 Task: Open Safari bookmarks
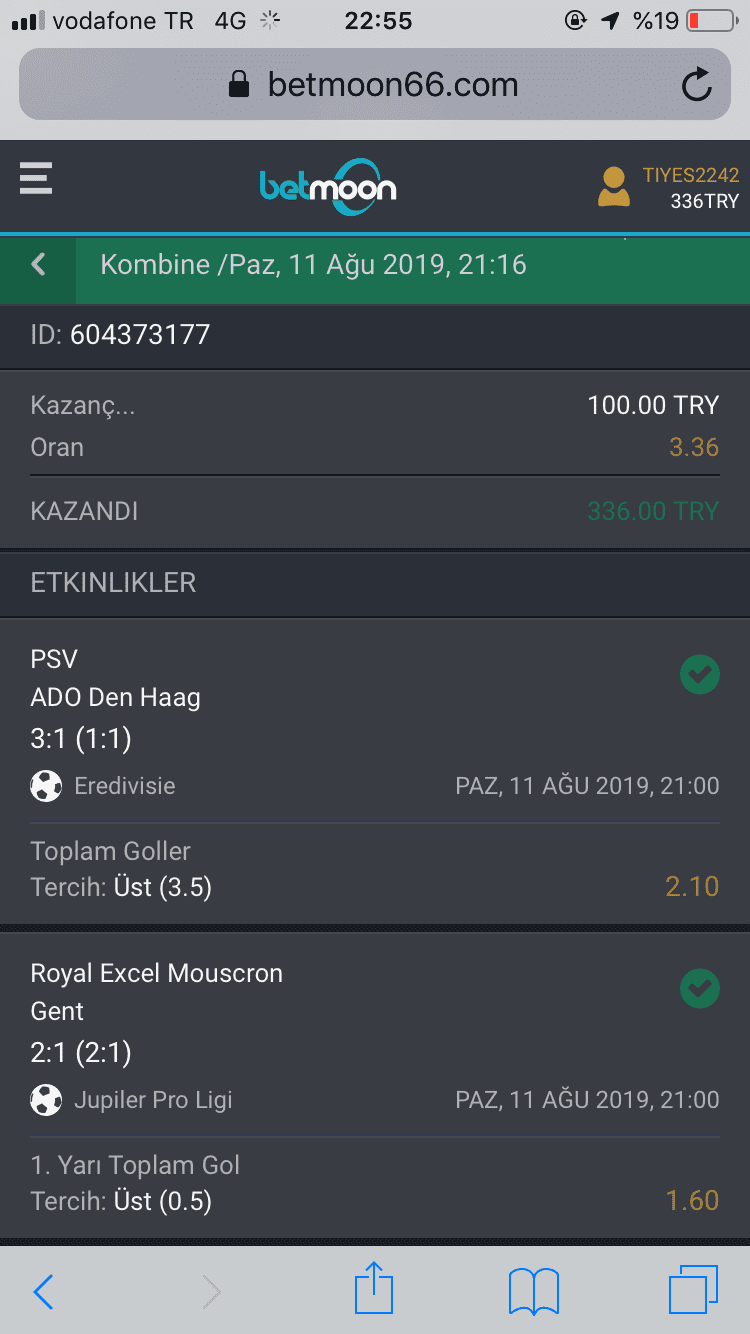534,1291
